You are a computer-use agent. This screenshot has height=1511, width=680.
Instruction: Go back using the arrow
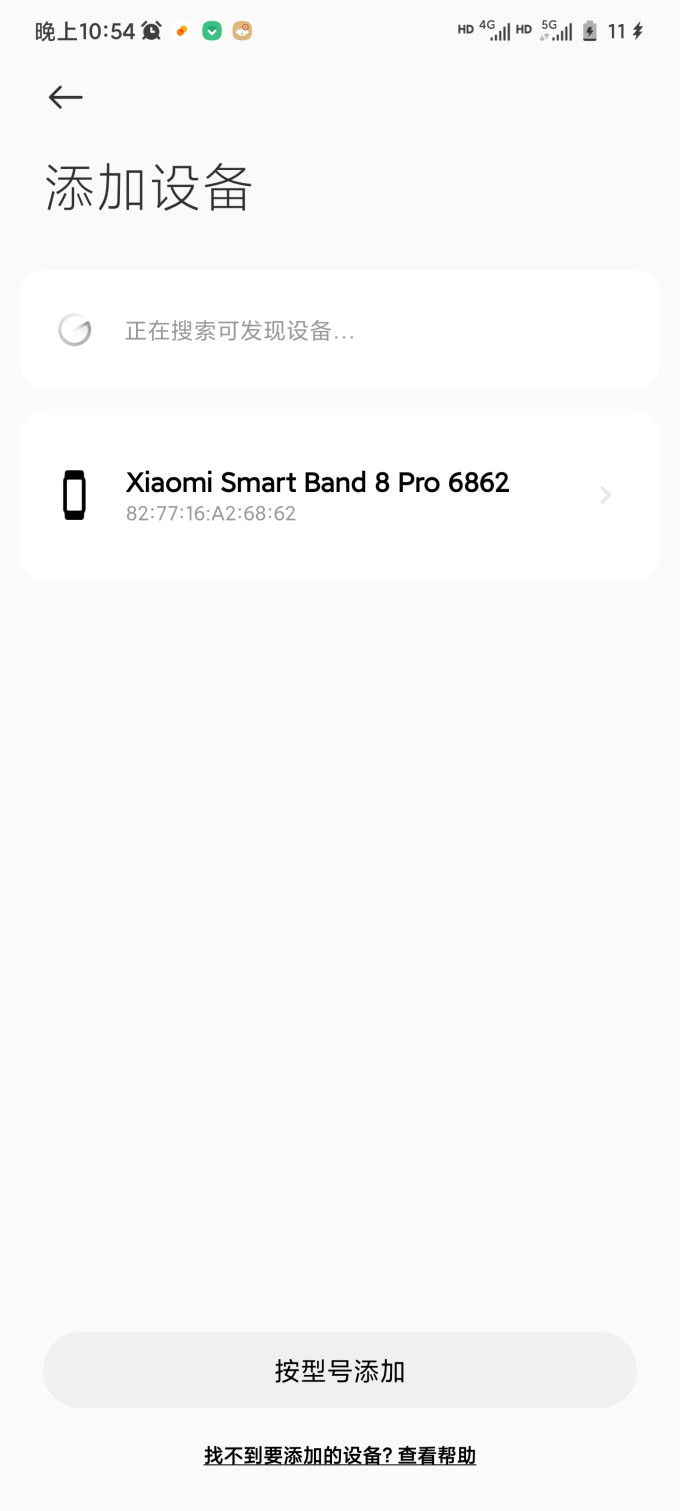(66, 97)
